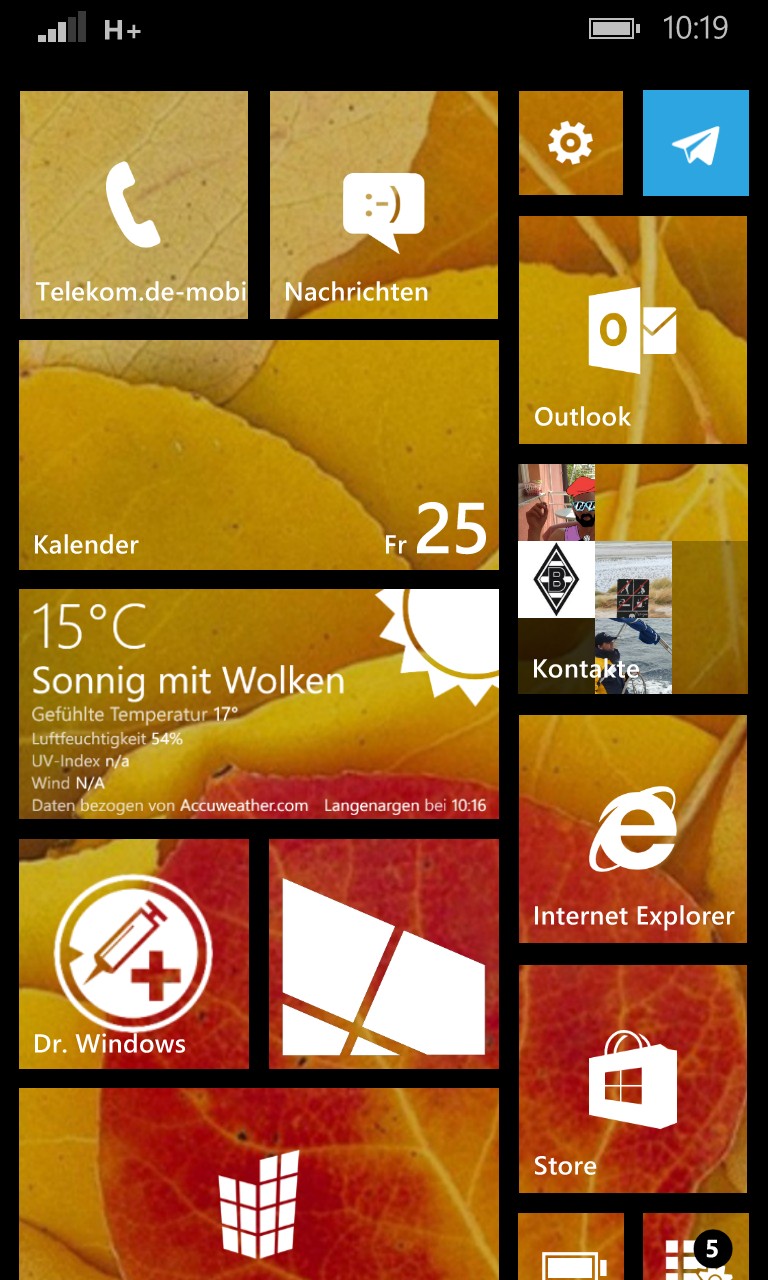The width and height of the screenshot is (768, 1280).
Task: Launch the Telegram paper plane tile
Action: click(696, 143)
